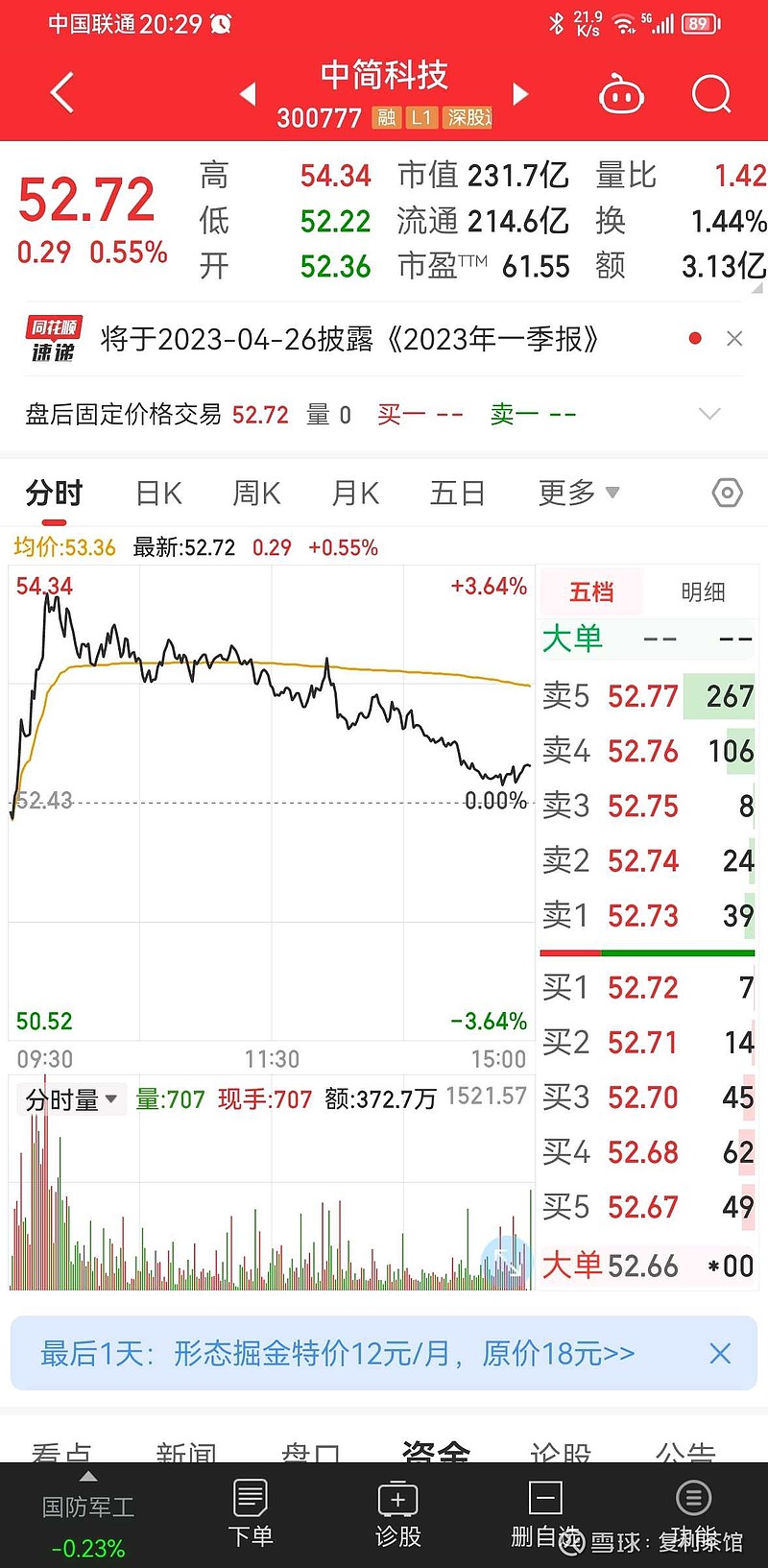
Task: Open the 更多 chart options dropdown
Action: tap(579, 493)
